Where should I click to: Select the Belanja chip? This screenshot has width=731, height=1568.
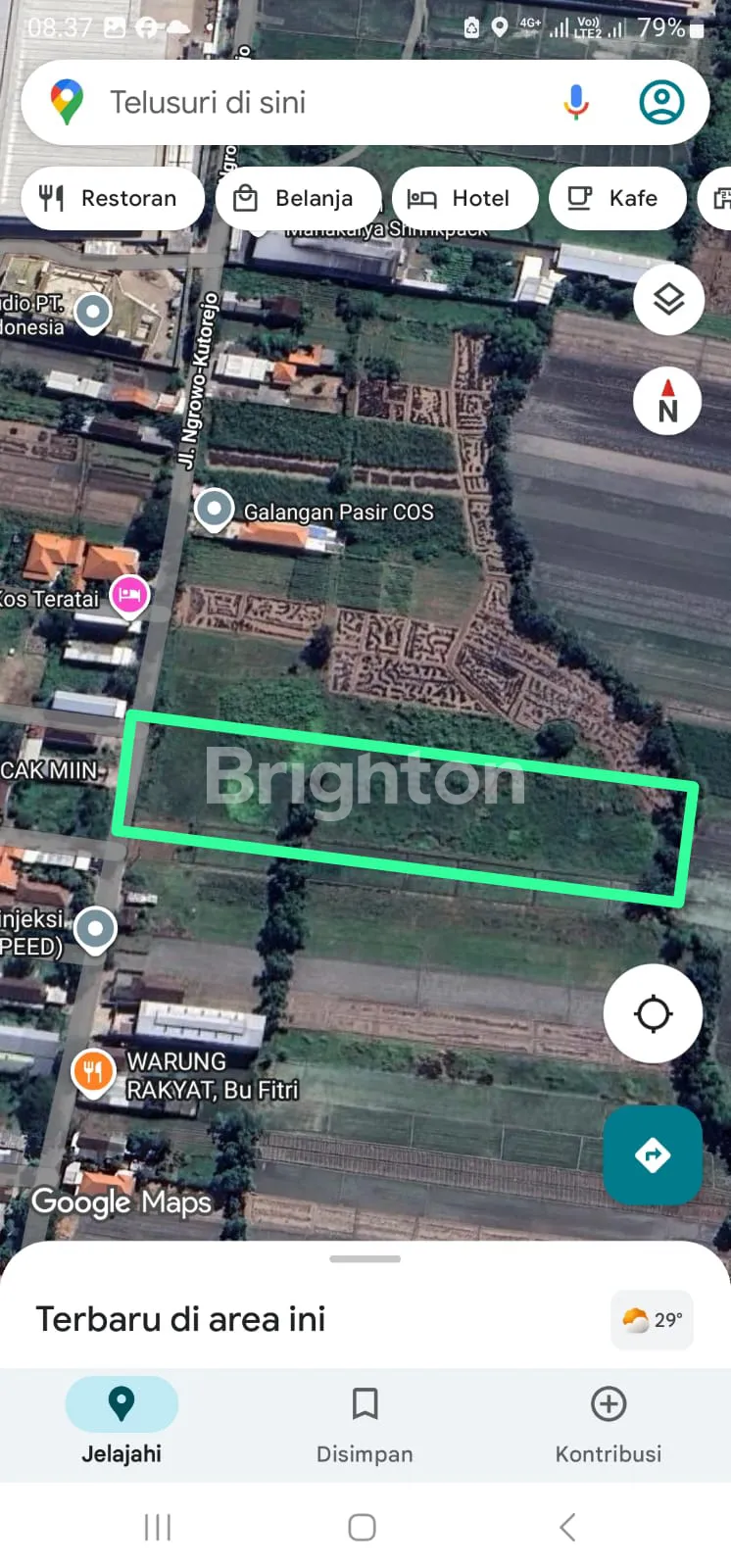[297, 199]
